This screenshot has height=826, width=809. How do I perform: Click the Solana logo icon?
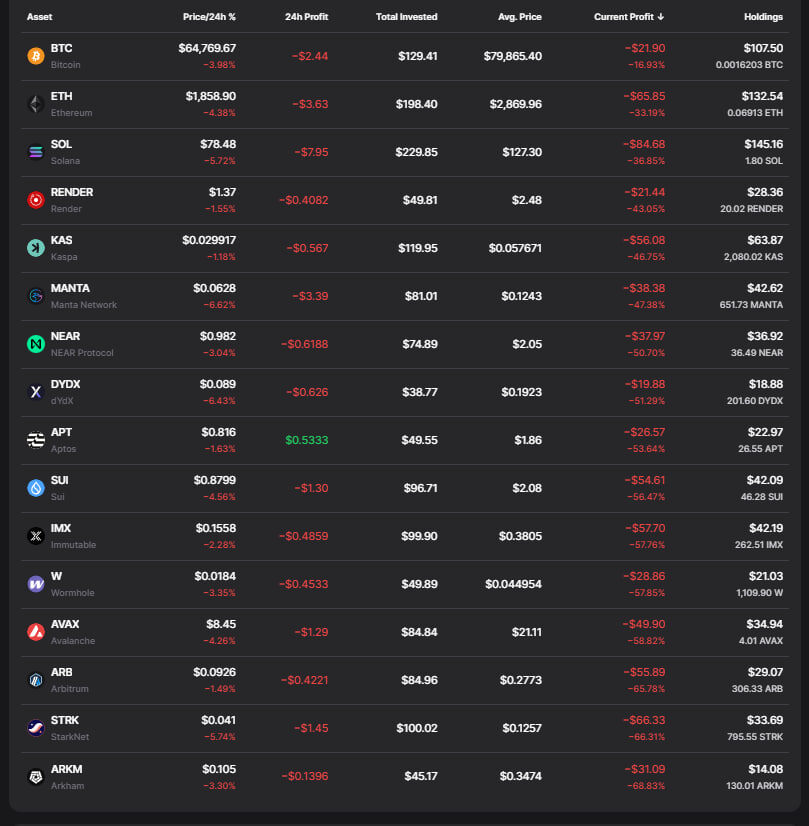34,151
